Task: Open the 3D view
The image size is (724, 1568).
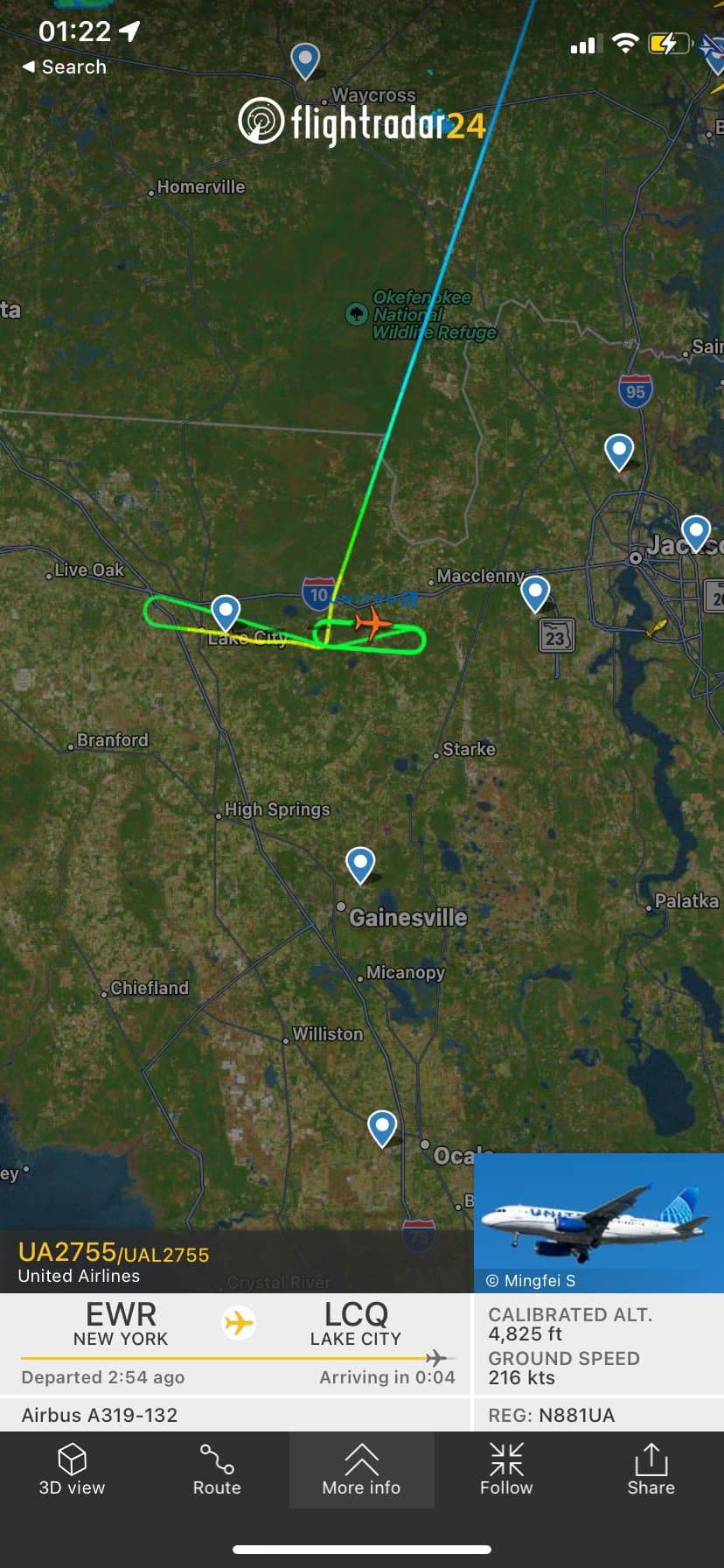Action: point(72,1469)
